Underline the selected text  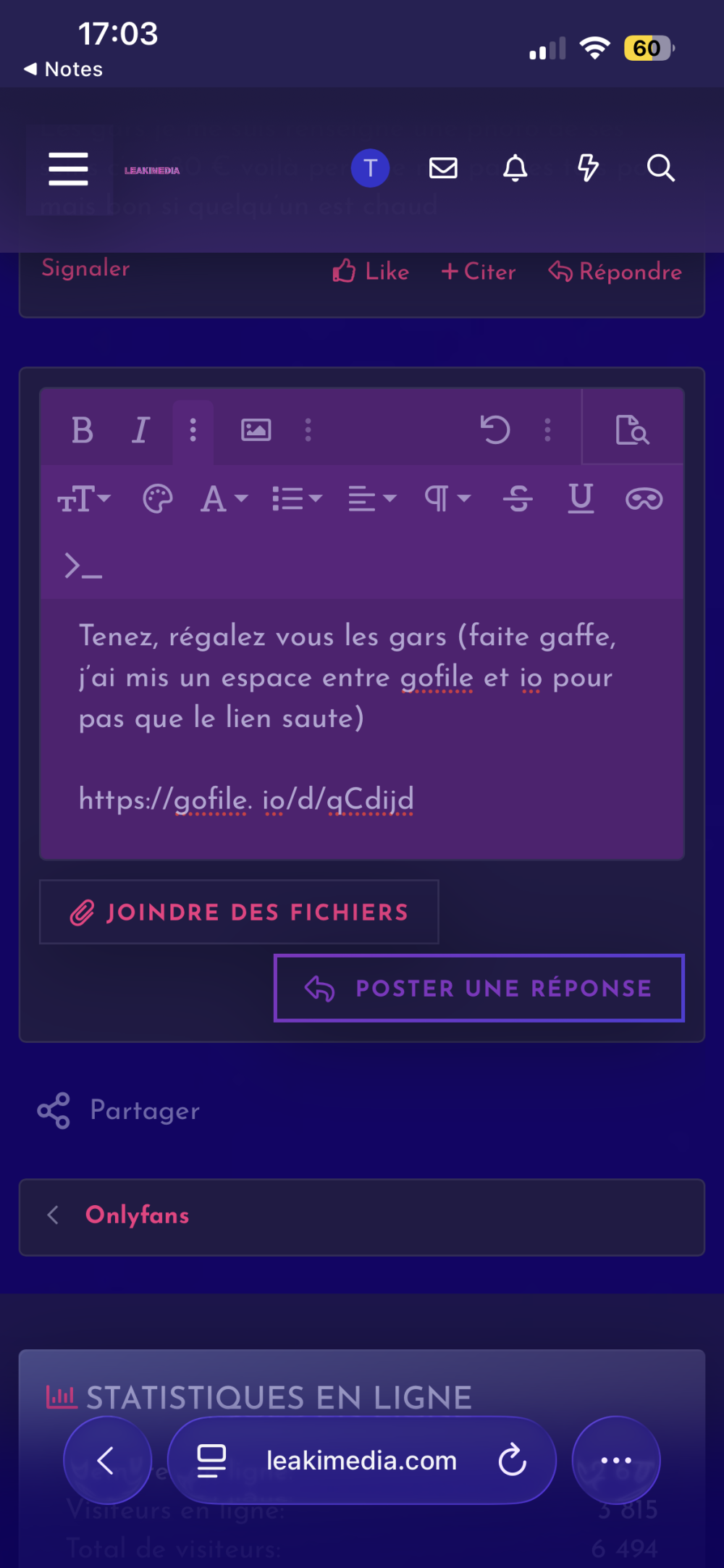[x=581, y=498]
